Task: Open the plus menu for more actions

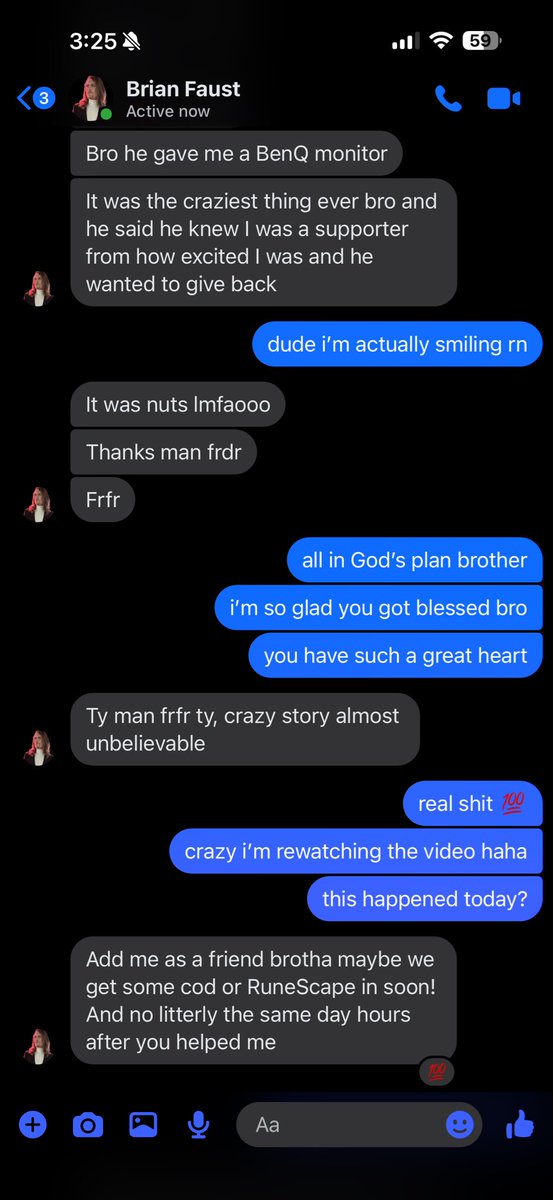Action: 33,1125
